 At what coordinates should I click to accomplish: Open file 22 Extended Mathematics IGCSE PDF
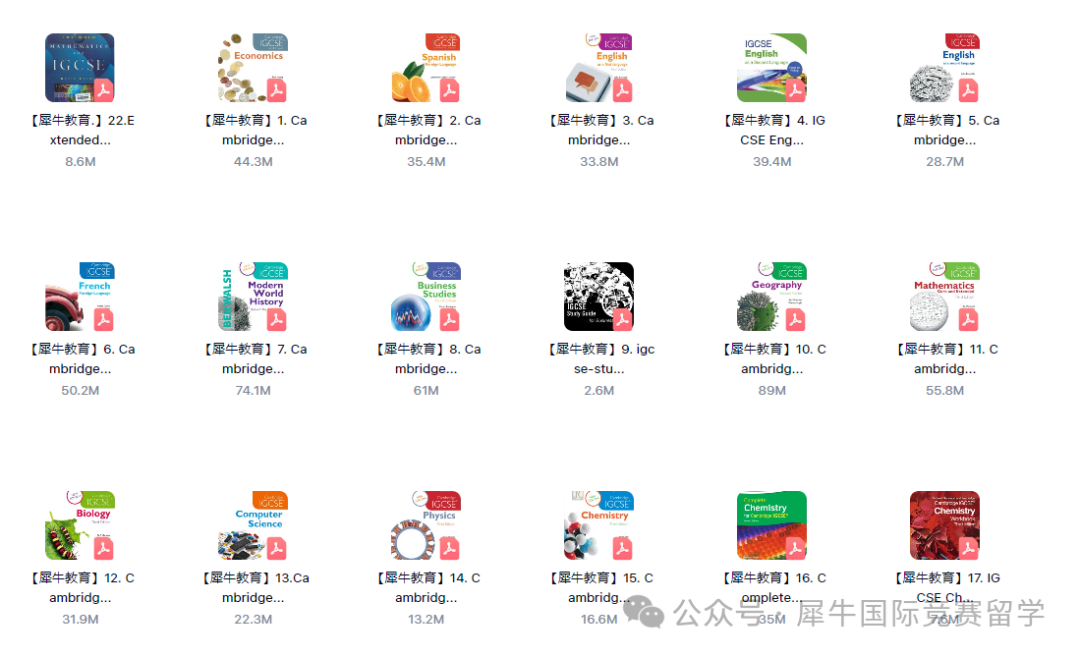click(80, 68)
